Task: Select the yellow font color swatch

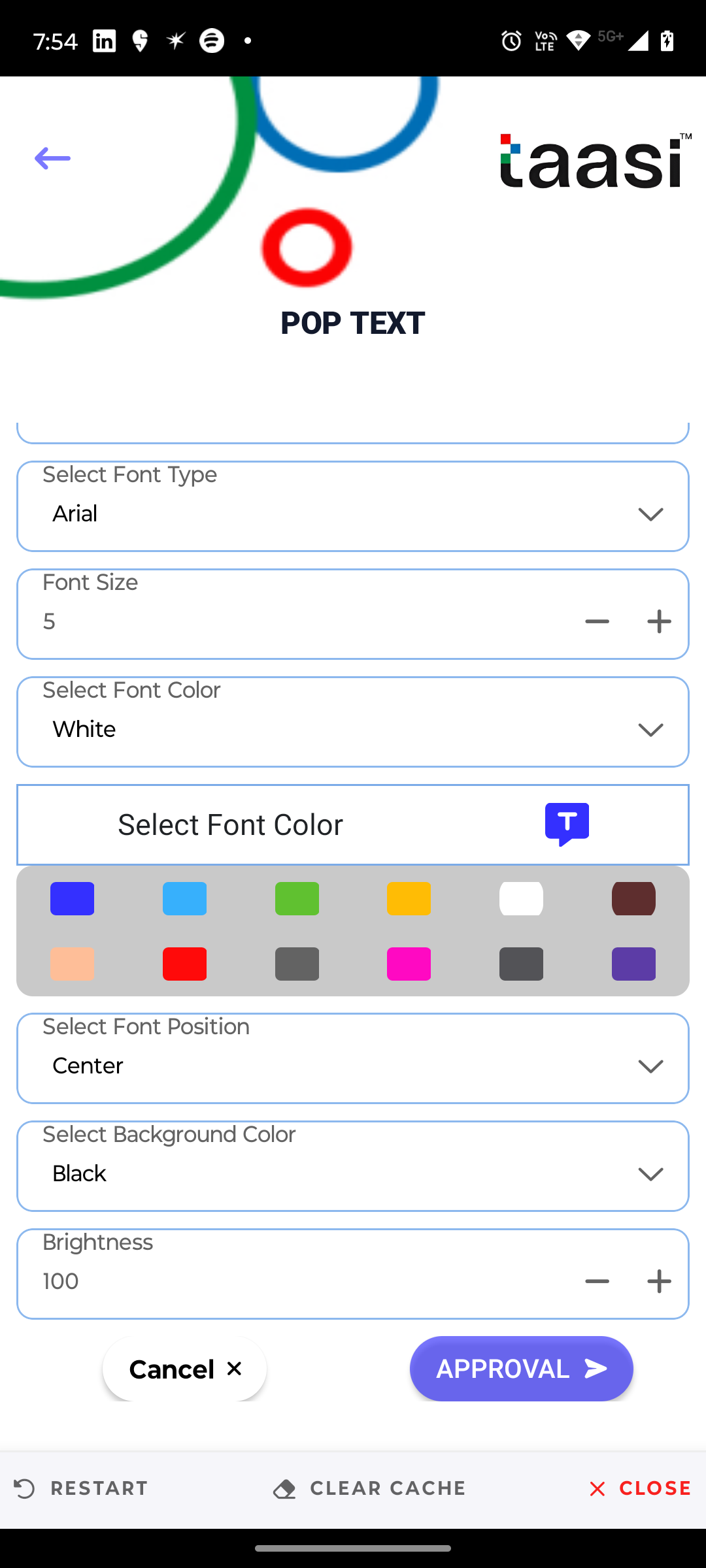Action: 409,898
